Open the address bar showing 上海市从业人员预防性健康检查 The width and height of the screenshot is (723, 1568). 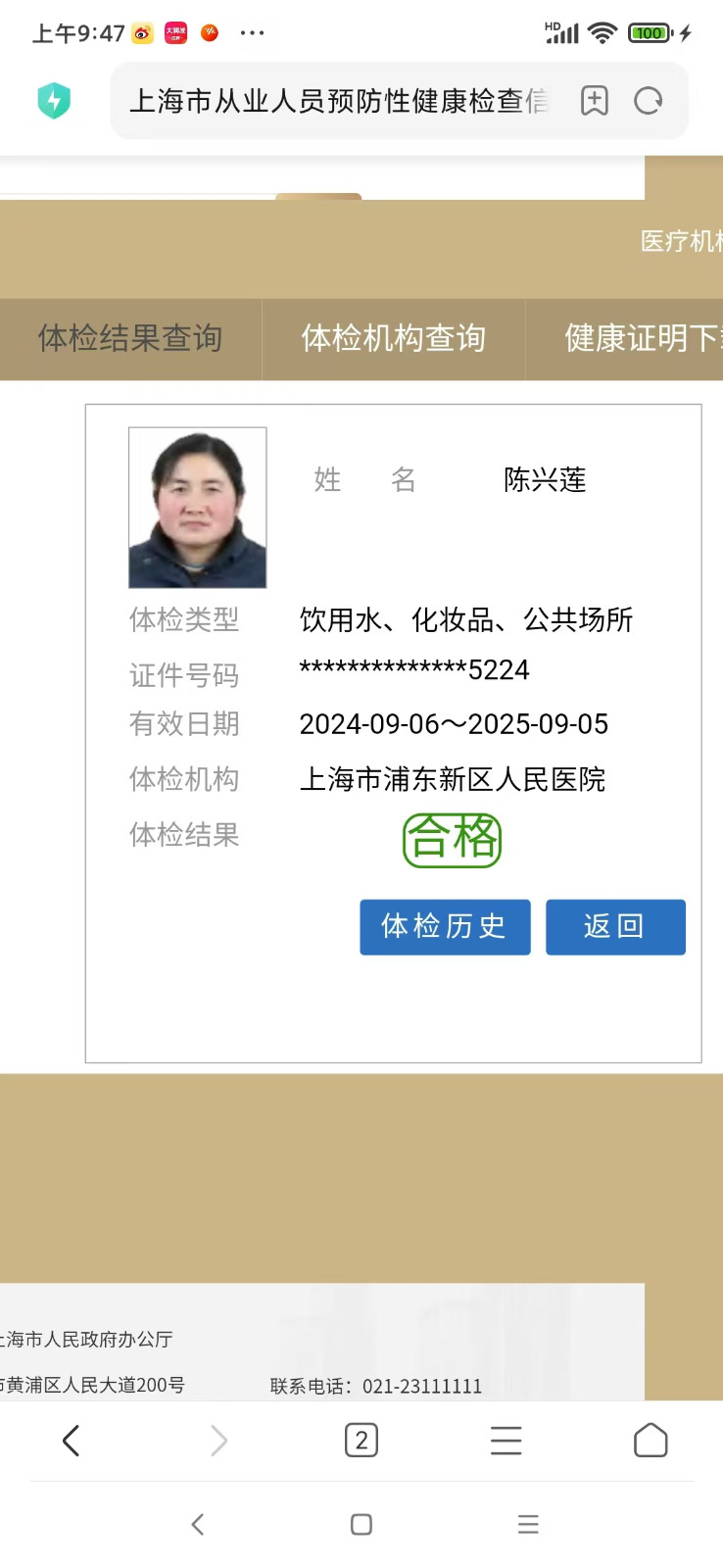(x=338, y=101)
